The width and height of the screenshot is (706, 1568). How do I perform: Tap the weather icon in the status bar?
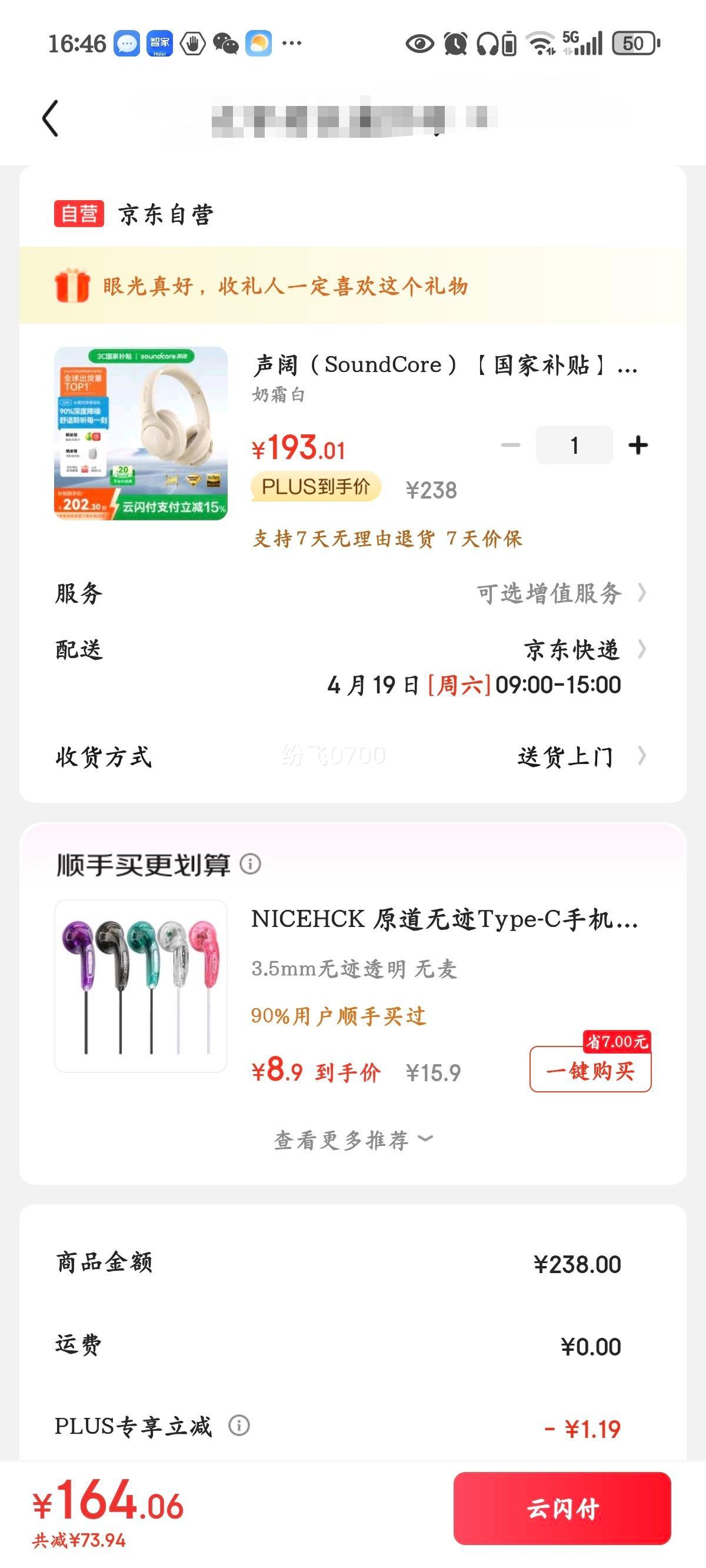pyautogui.click(x=259, y=42)
